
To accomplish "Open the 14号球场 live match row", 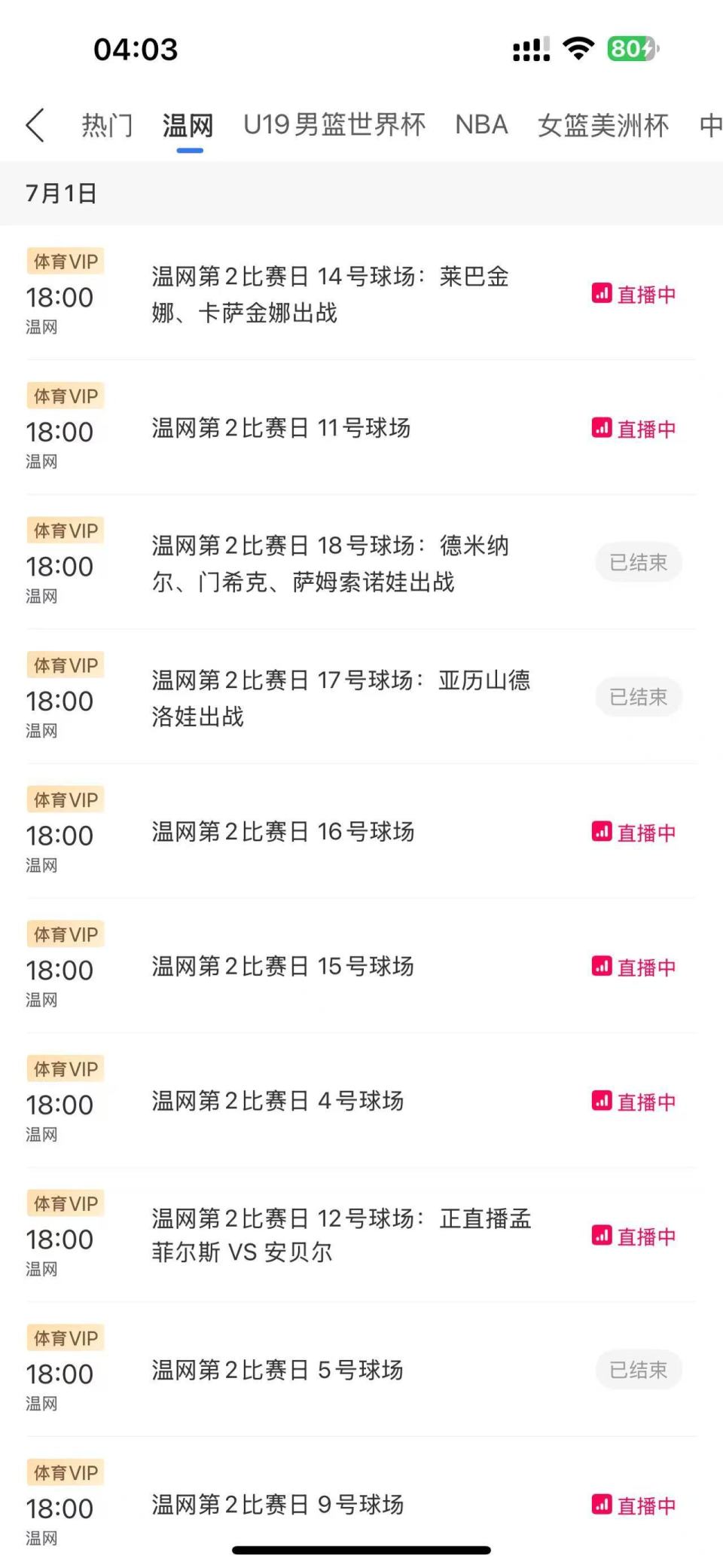I will pos(361,293).
